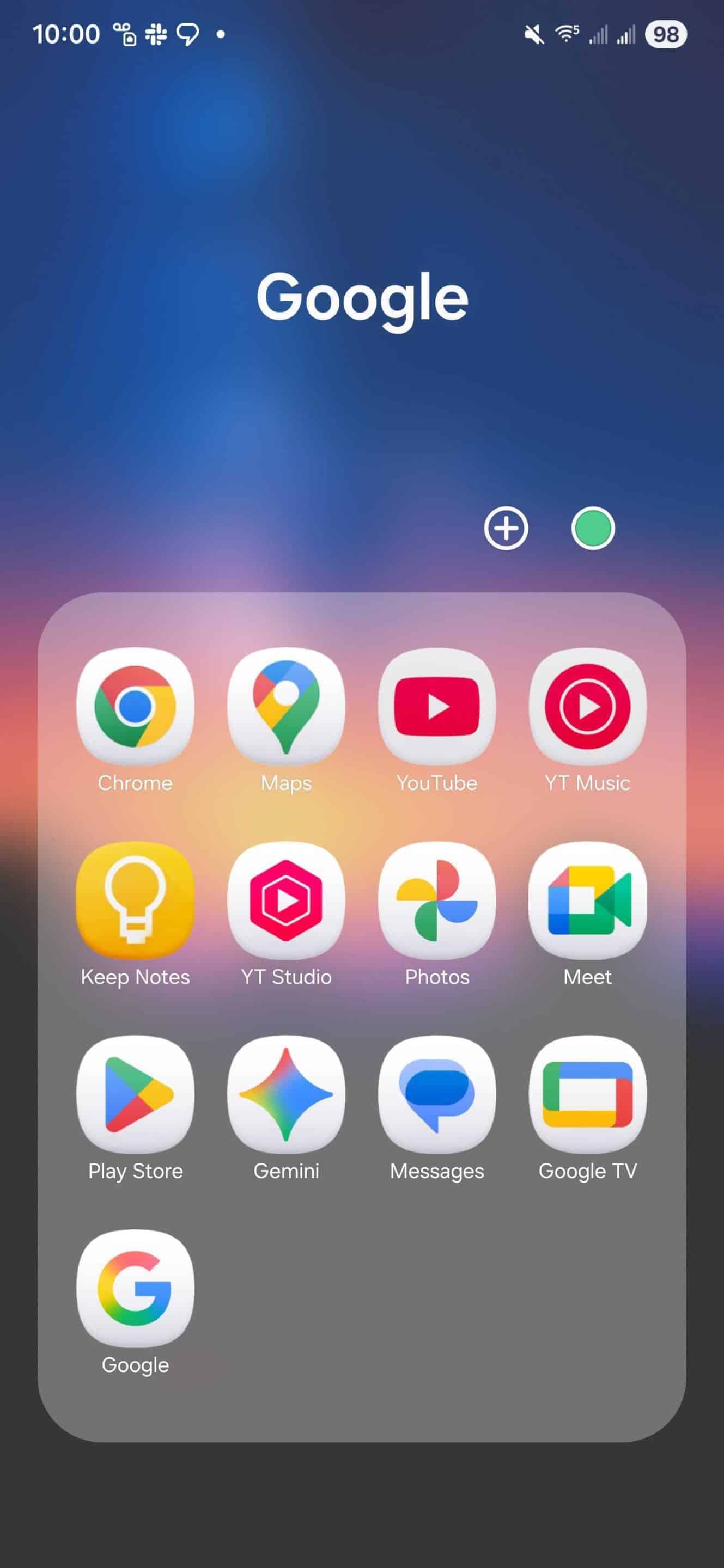The height and width of the screenshot is (1568, 724).
Task: Open the YouTube app
Action: (436, 706)
